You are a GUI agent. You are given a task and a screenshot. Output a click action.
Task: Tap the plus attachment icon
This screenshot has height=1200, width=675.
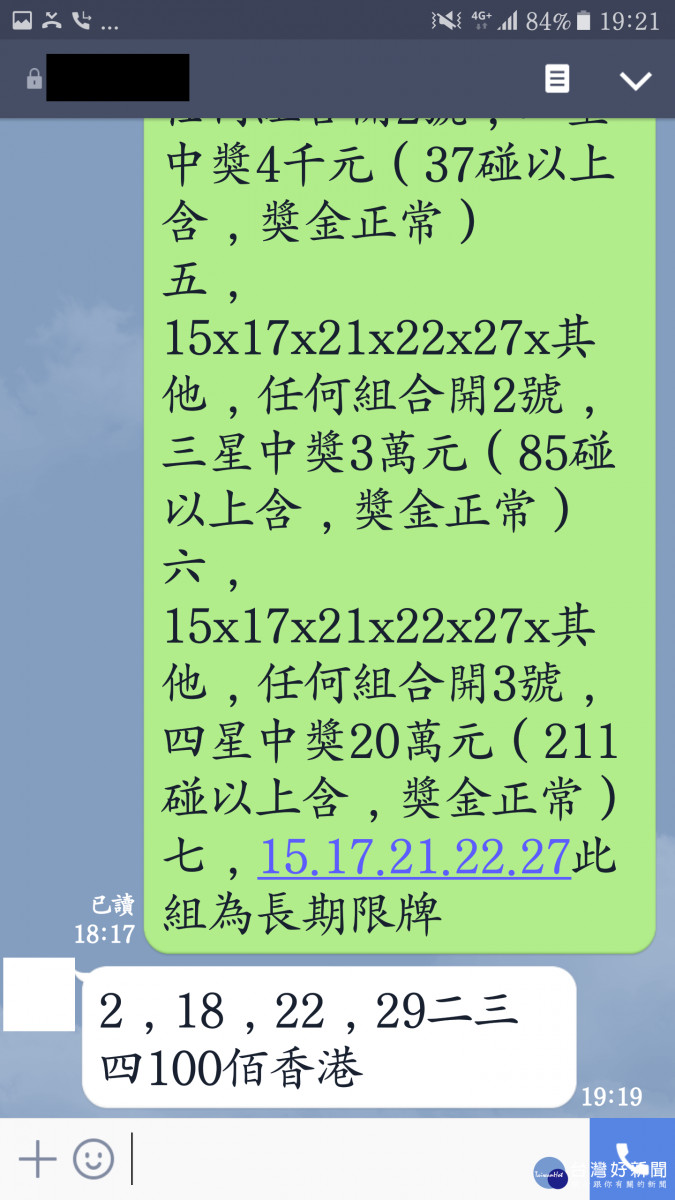[37, 1159]
